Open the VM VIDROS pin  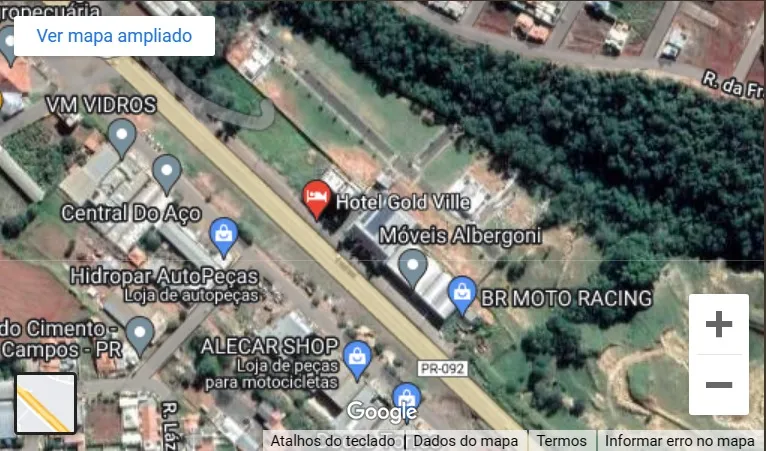(x=122, y=136)
